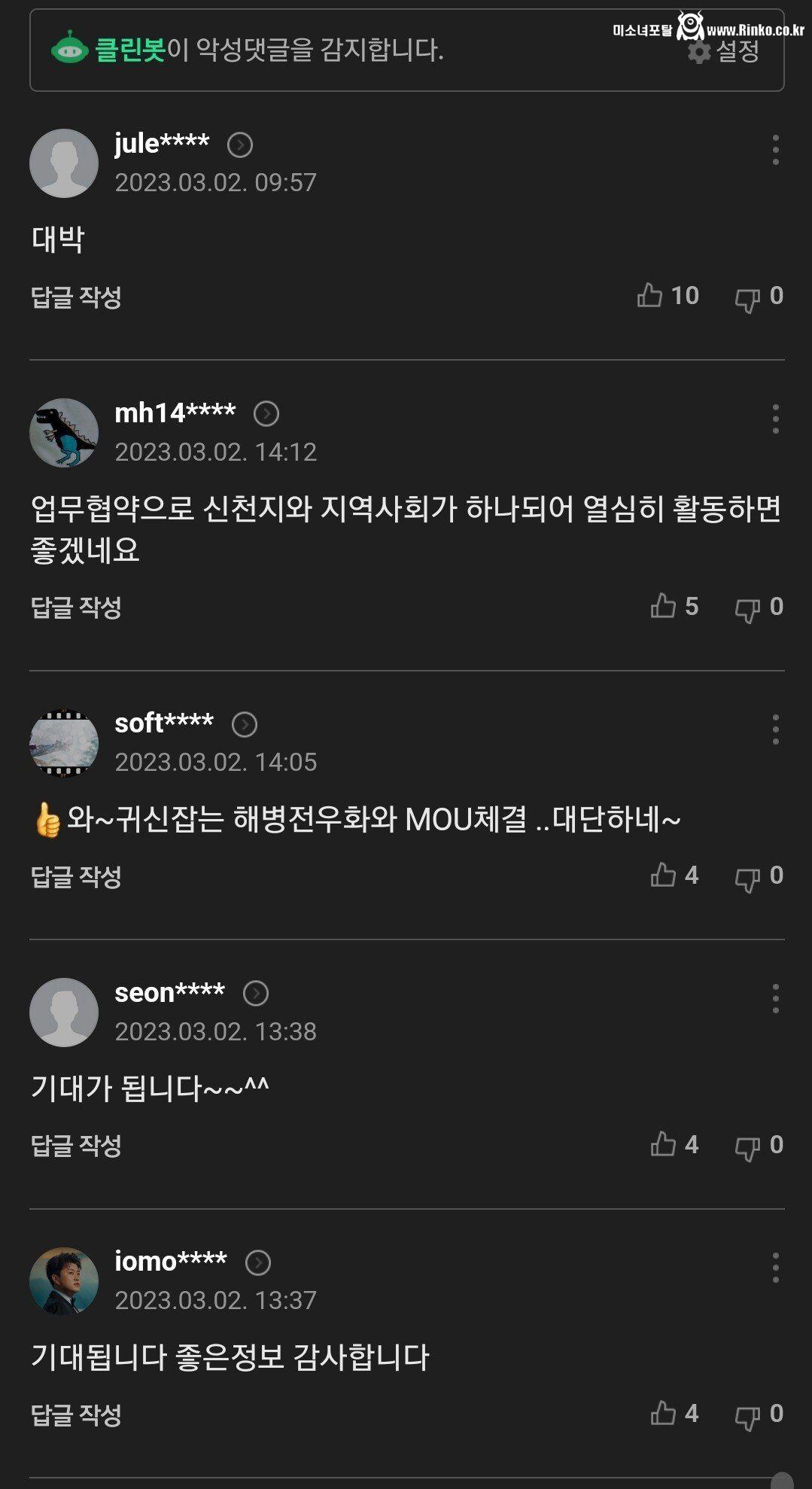Open the three-dot menu beside soft****'s comment
This screenshot has width=812, height=1489.
tap(776, 730)
